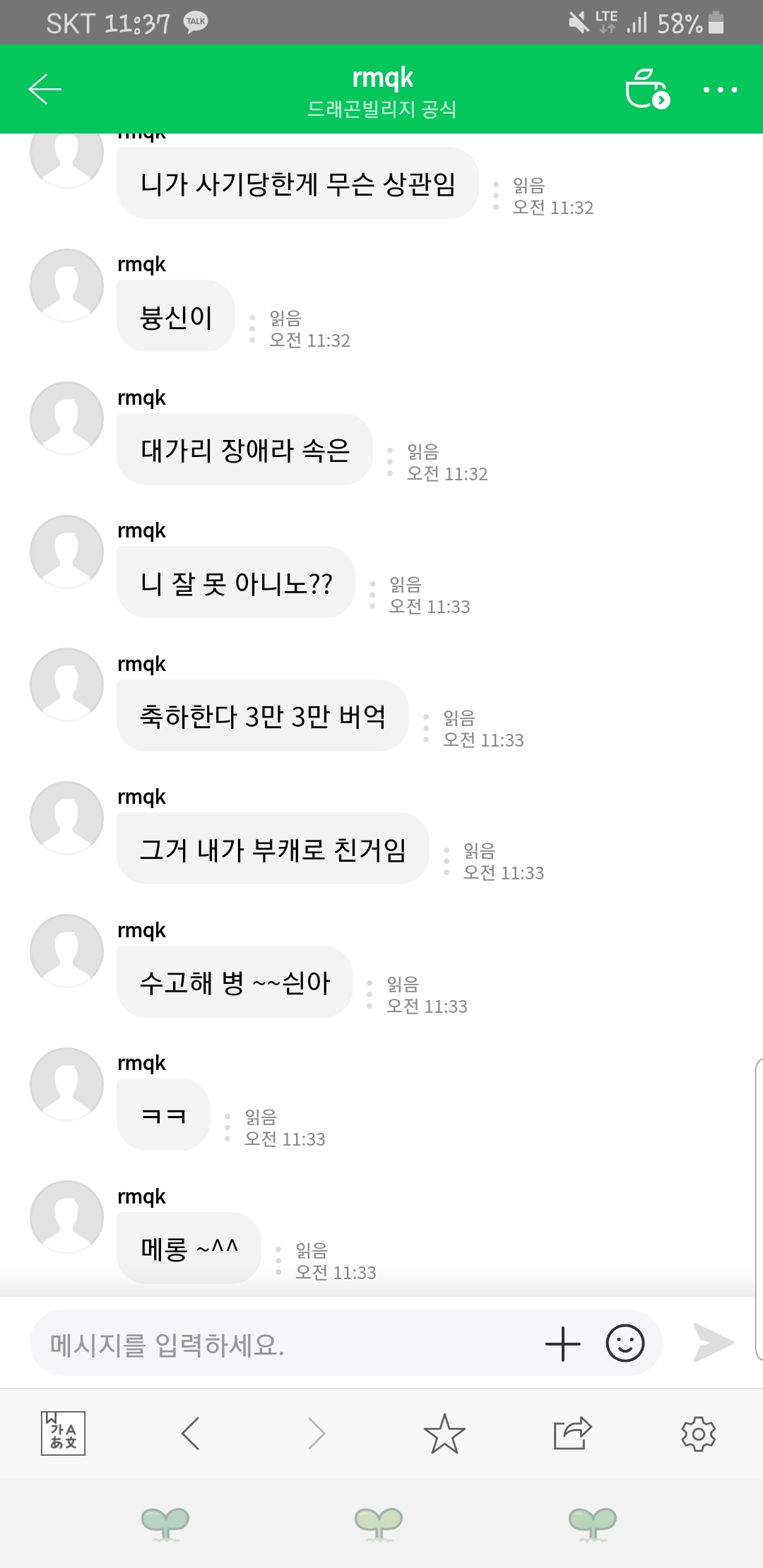Open message options beside 붕신이
The height and width of the screenshot is (1568, 763).
(x=252, y=329)
